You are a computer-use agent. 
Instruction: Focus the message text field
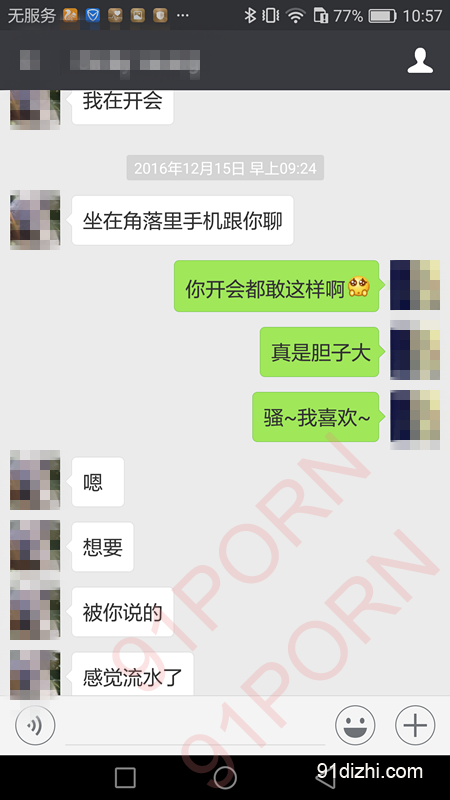tap(195, 726)
